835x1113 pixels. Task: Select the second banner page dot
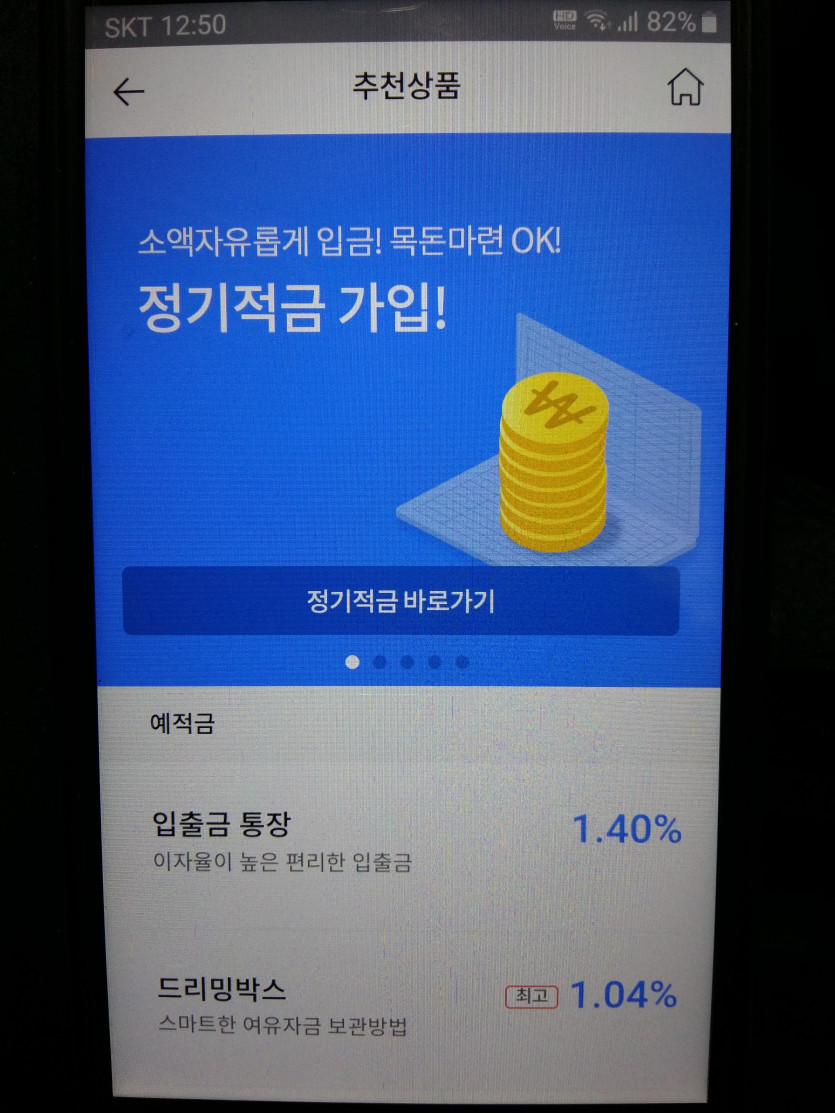tap(379, 662)
